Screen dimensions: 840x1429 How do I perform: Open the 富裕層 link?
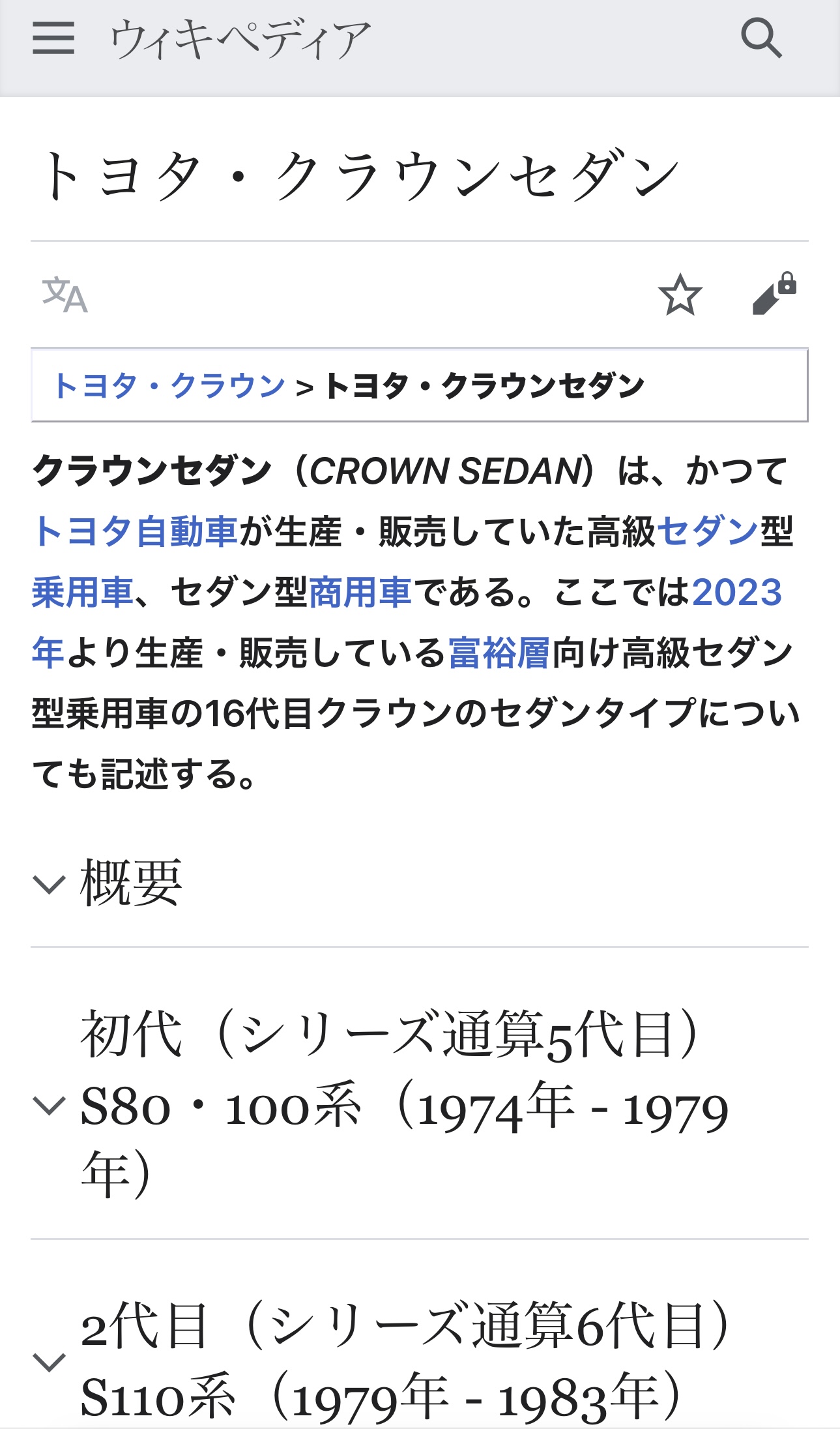point(499,653)
